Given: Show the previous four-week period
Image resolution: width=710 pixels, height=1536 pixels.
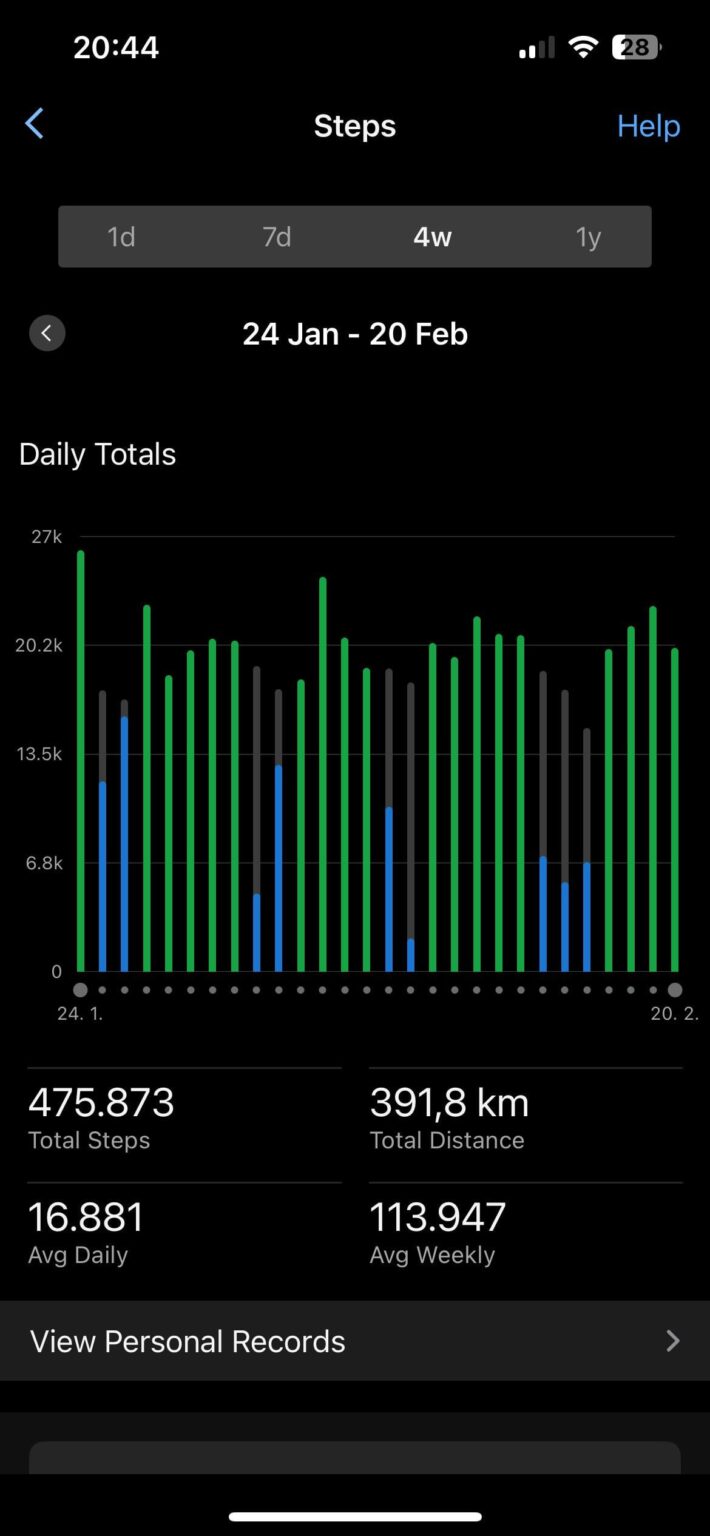Looking at the screenshot, I should pos(47,333).
